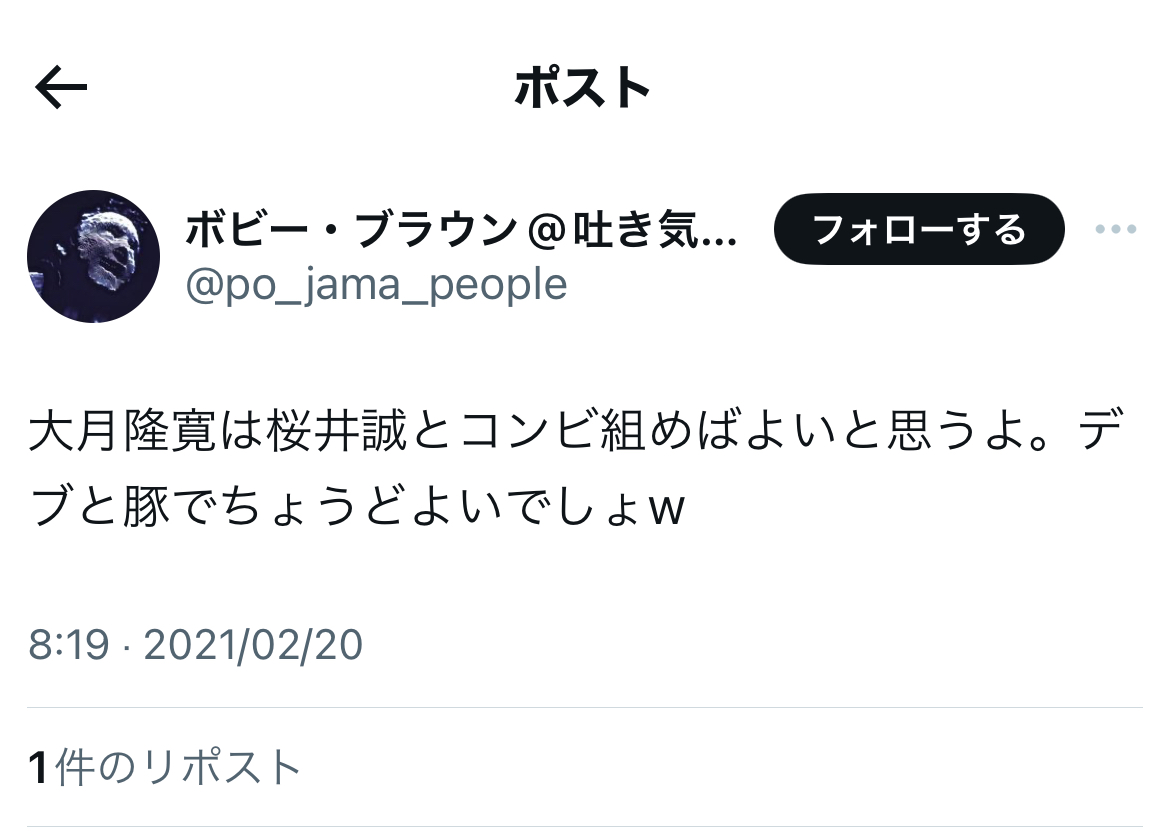
Task: Open the post overflow menu
Action: pos(1115,230)
